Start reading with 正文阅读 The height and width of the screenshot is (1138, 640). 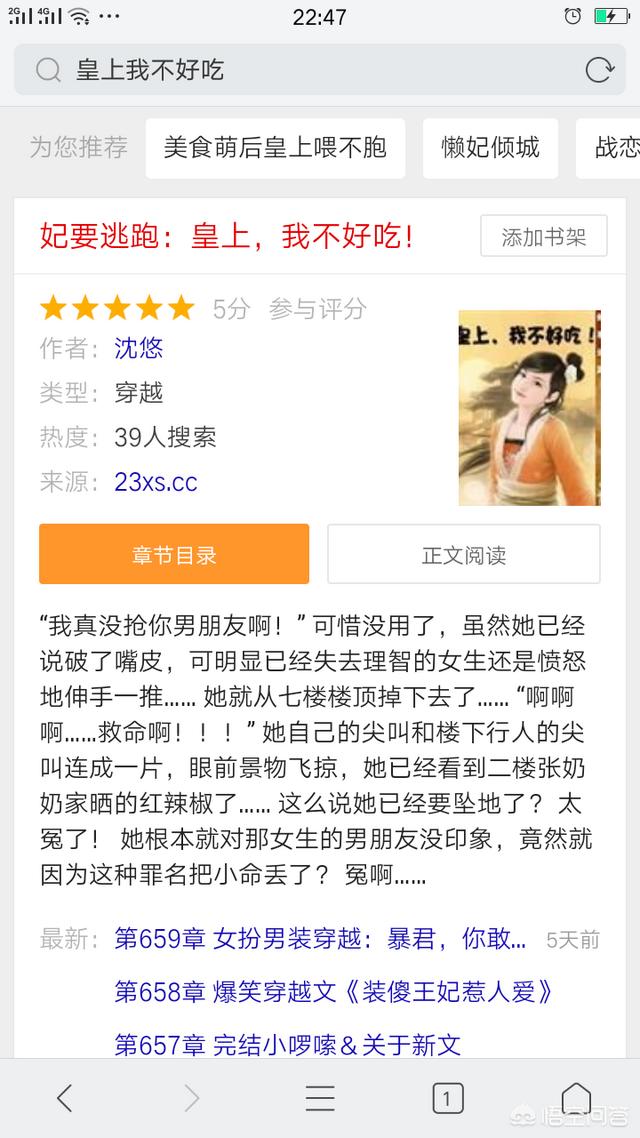click(464, 554)
